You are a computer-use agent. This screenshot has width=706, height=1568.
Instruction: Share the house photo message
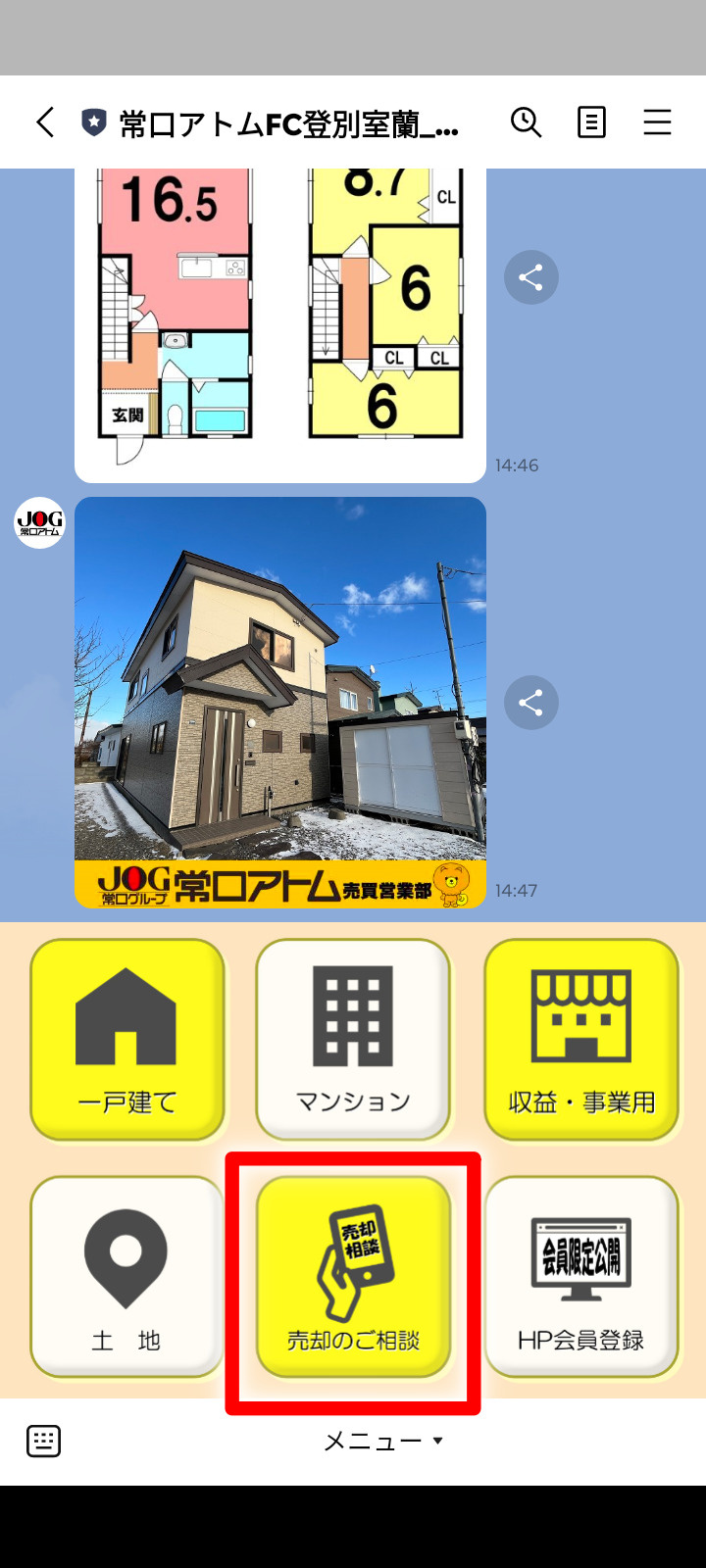point(530,703)
